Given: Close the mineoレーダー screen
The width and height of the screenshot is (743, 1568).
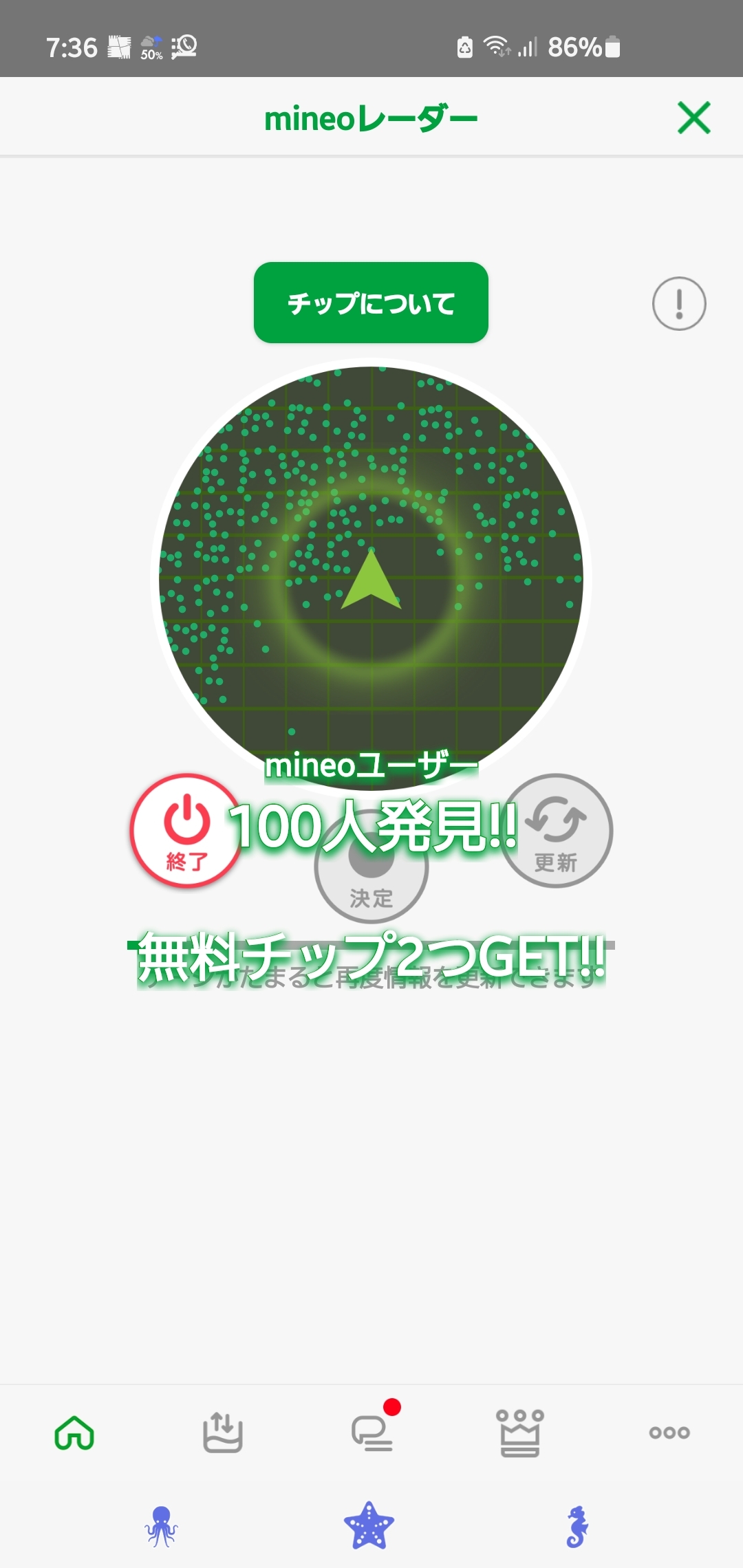Looking at the screenshot, I should pos(693,118).
